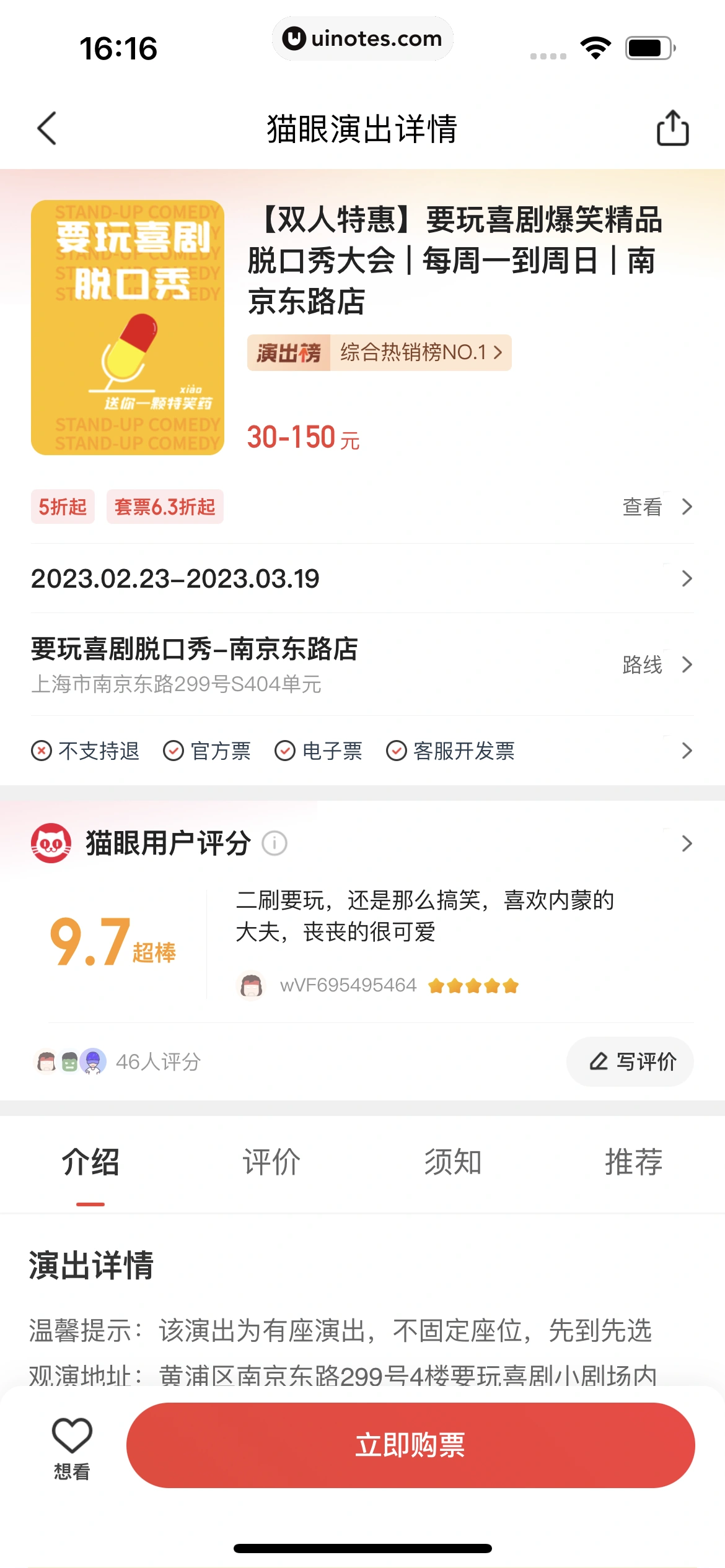Screen dimensions: 725x1568
Task: View the discount offers via 查看
Action: click(x=656, y=507)
